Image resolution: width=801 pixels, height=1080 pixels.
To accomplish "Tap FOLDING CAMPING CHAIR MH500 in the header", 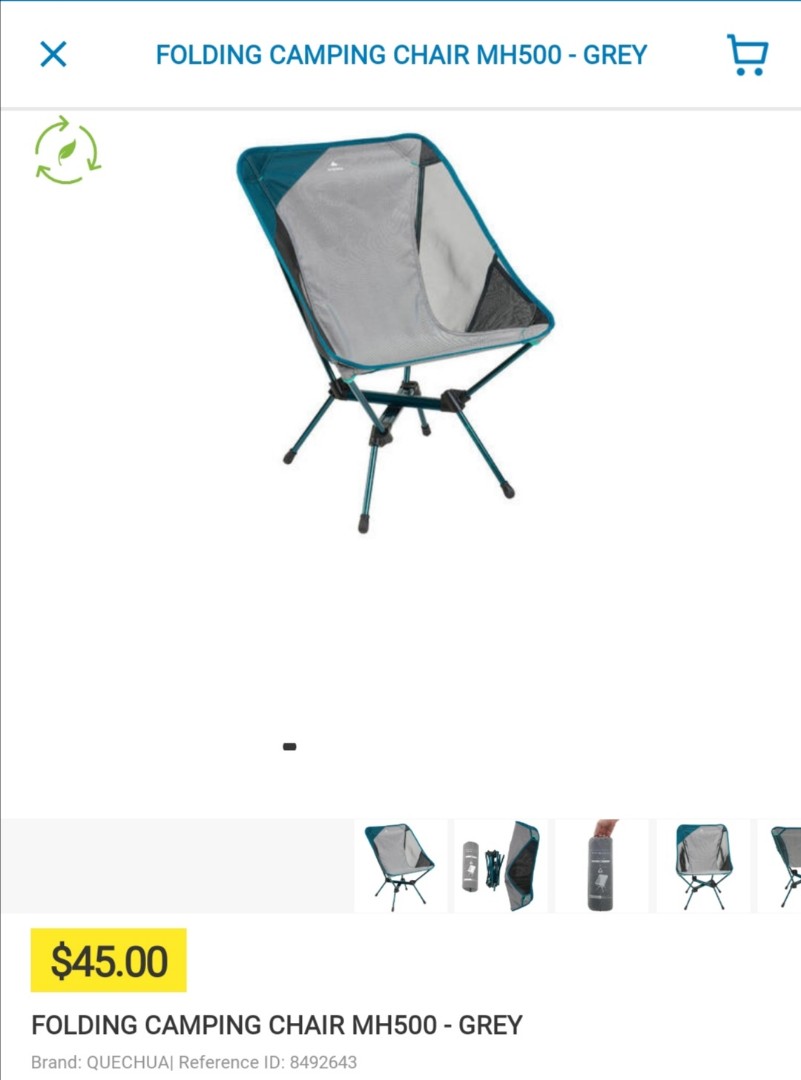I will (400, 55).
